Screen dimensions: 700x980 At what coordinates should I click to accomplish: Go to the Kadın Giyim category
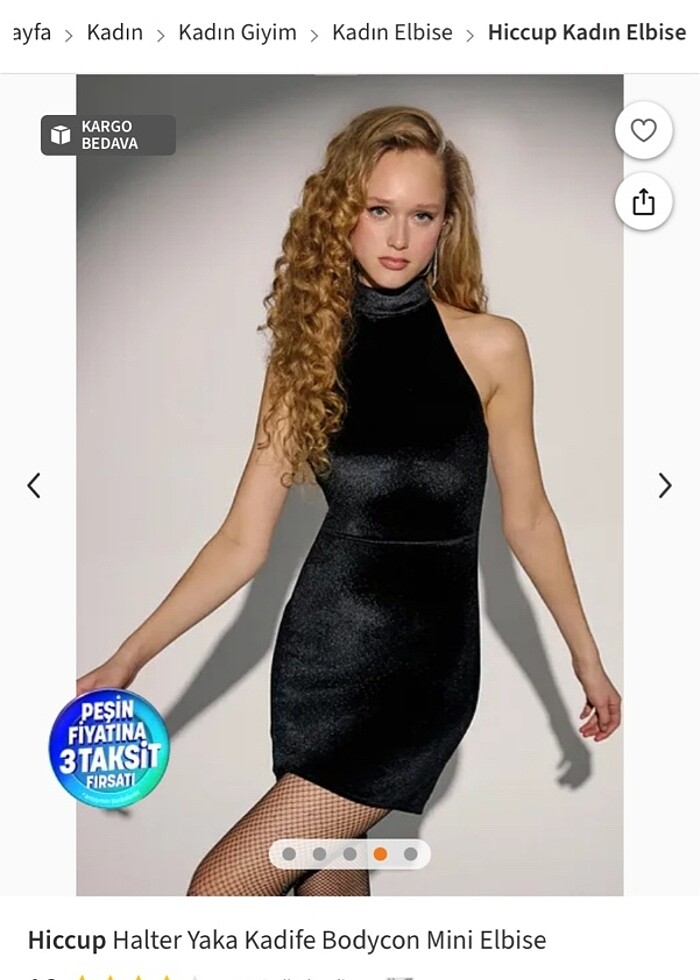pyautogui.click(x=237, y=32)
